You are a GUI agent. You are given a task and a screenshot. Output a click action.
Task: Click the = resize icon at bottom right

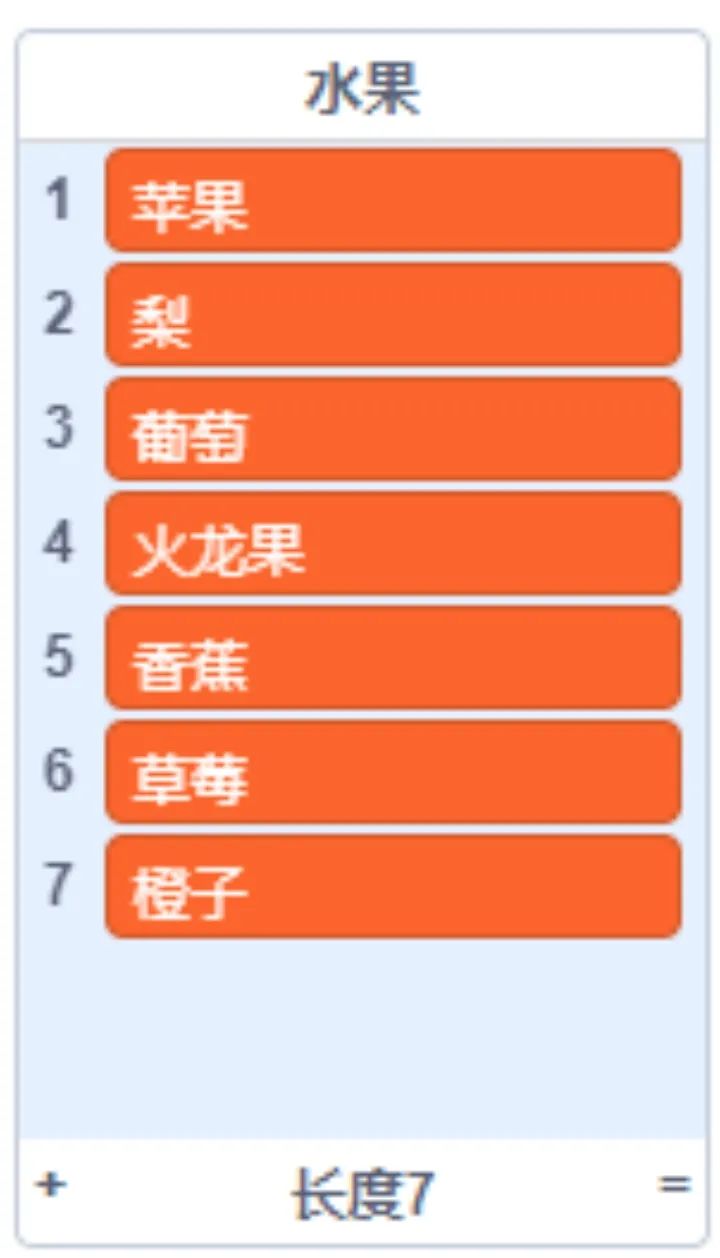click(674, 1182)
